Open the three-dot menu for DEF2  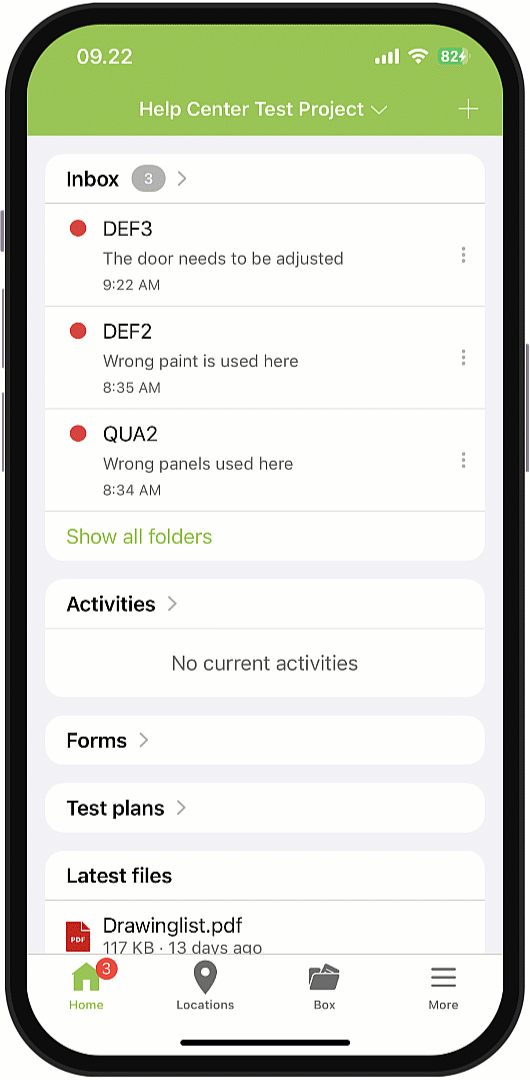pyautogui.click(x=463, y=357)
